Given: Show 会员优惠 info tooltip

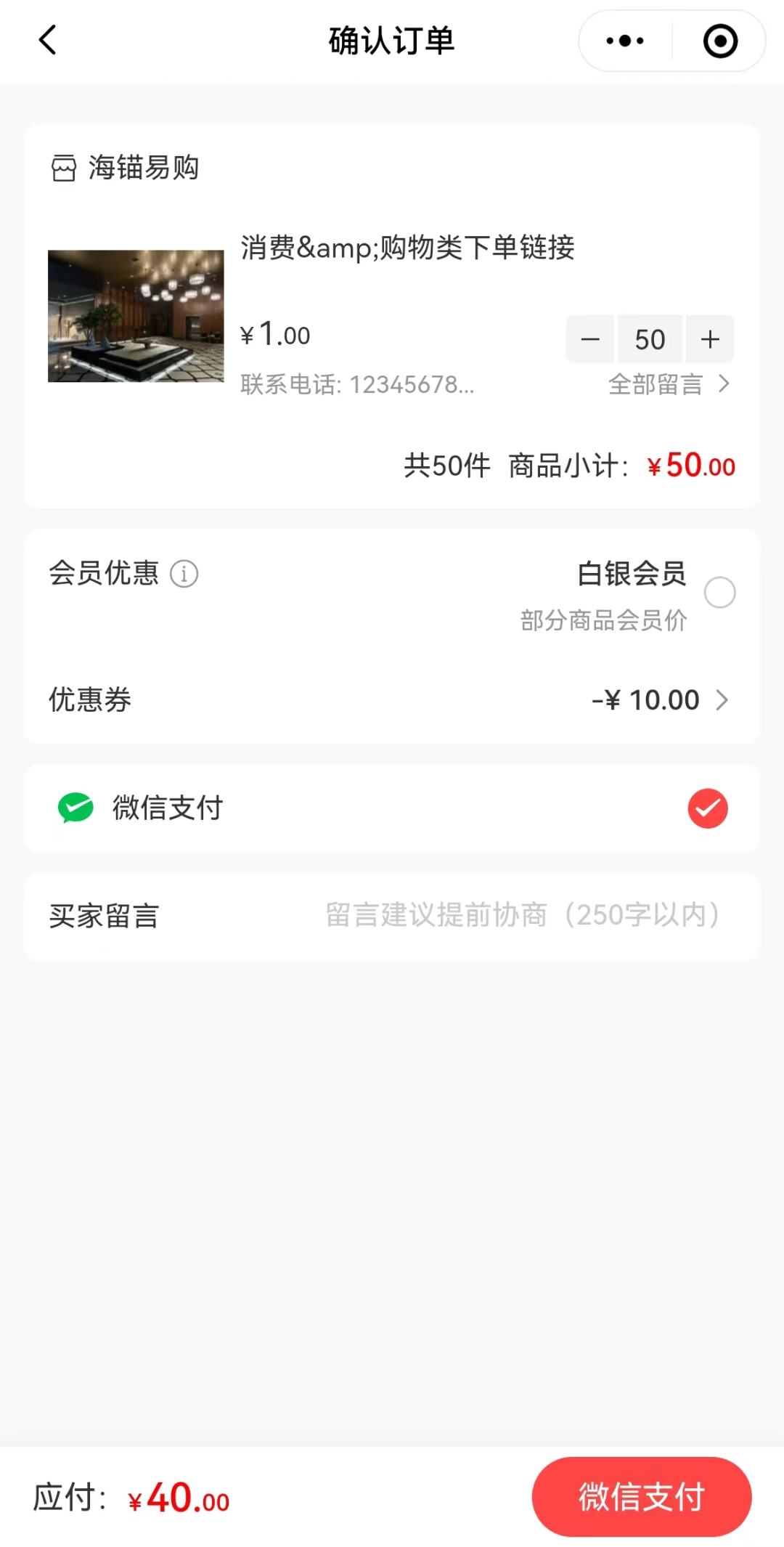Looking at the screenshot, I should coord(184,574).
